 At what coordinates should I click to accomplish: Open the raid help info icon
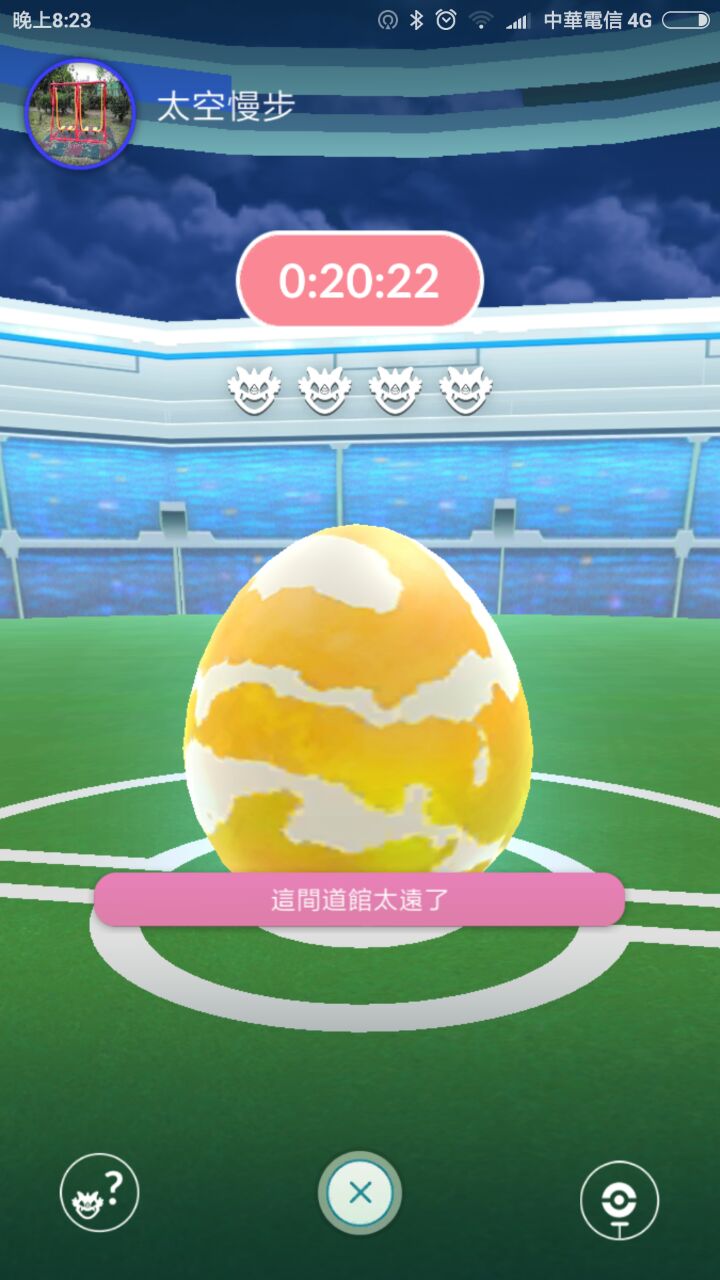(99, 1192)
